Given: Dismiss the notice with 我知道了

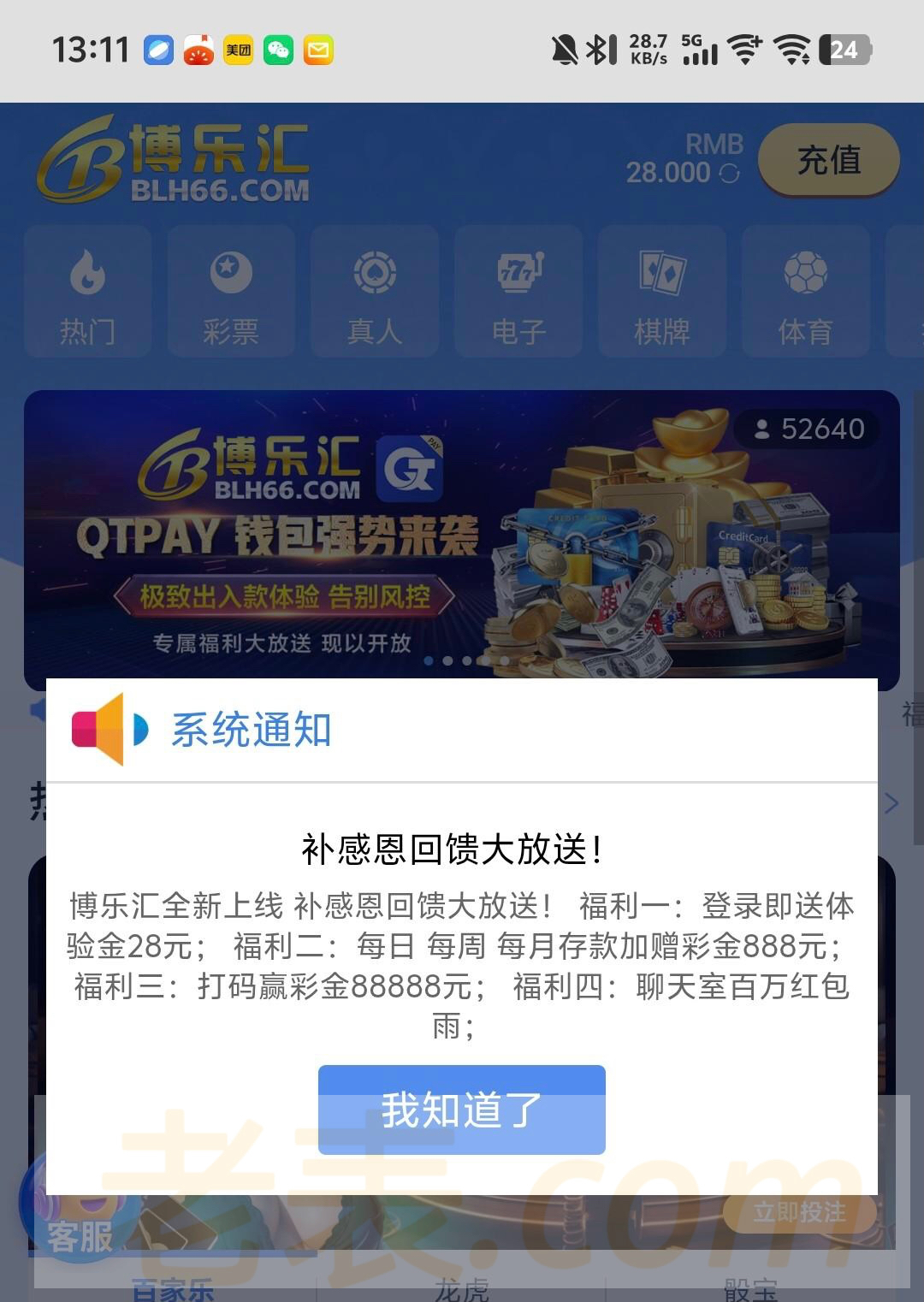Looking at the screenshot, I should (x=461, y=1110).
